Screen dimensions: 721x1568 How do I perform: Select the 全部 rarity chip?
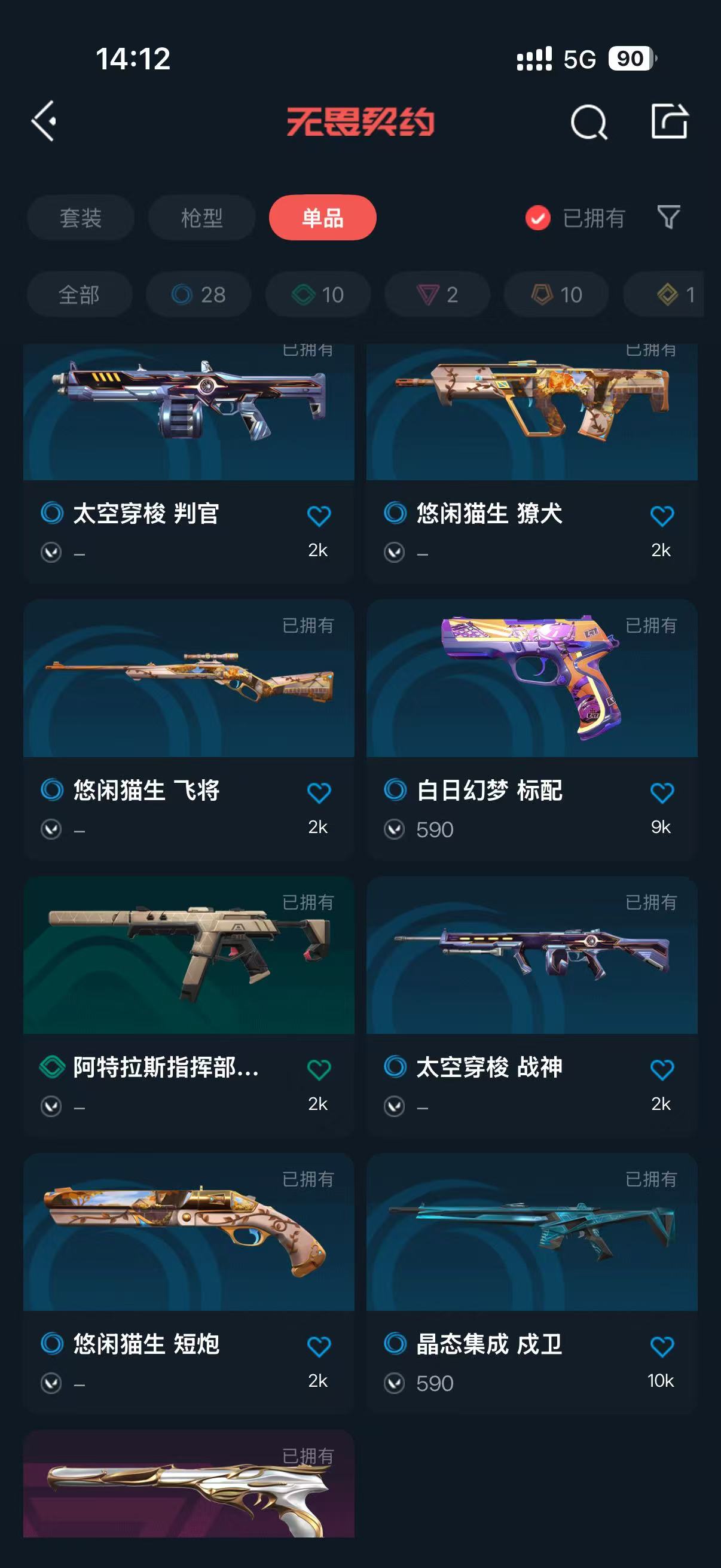[x=79, y=295]
